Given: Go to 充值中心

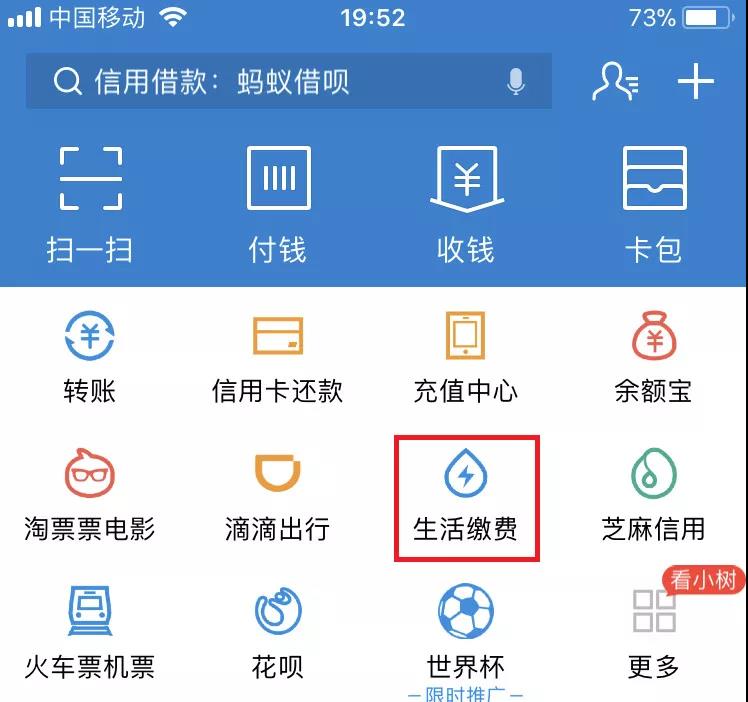Looking at the screenshot, I should (466, 357).
